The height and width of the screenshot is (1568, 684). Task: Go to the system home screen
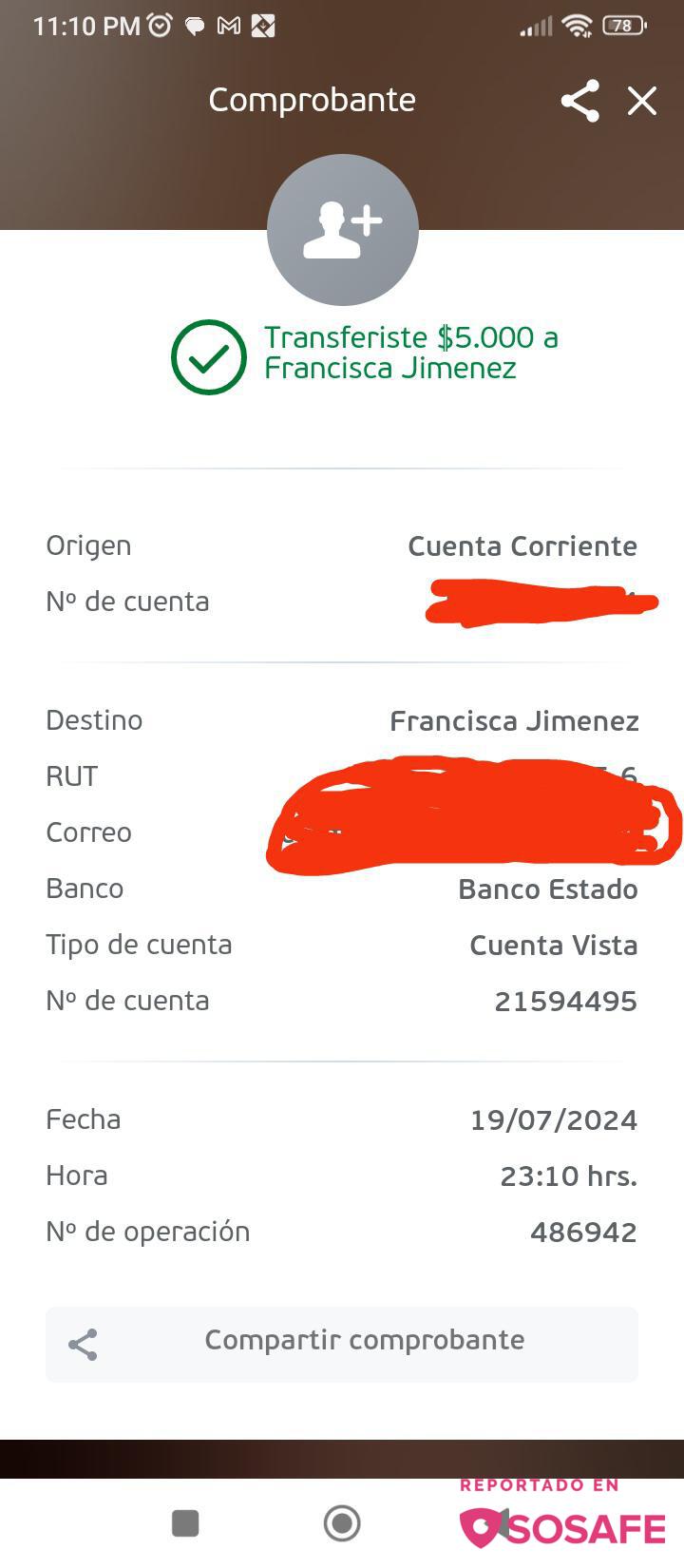click(342, 1523)
